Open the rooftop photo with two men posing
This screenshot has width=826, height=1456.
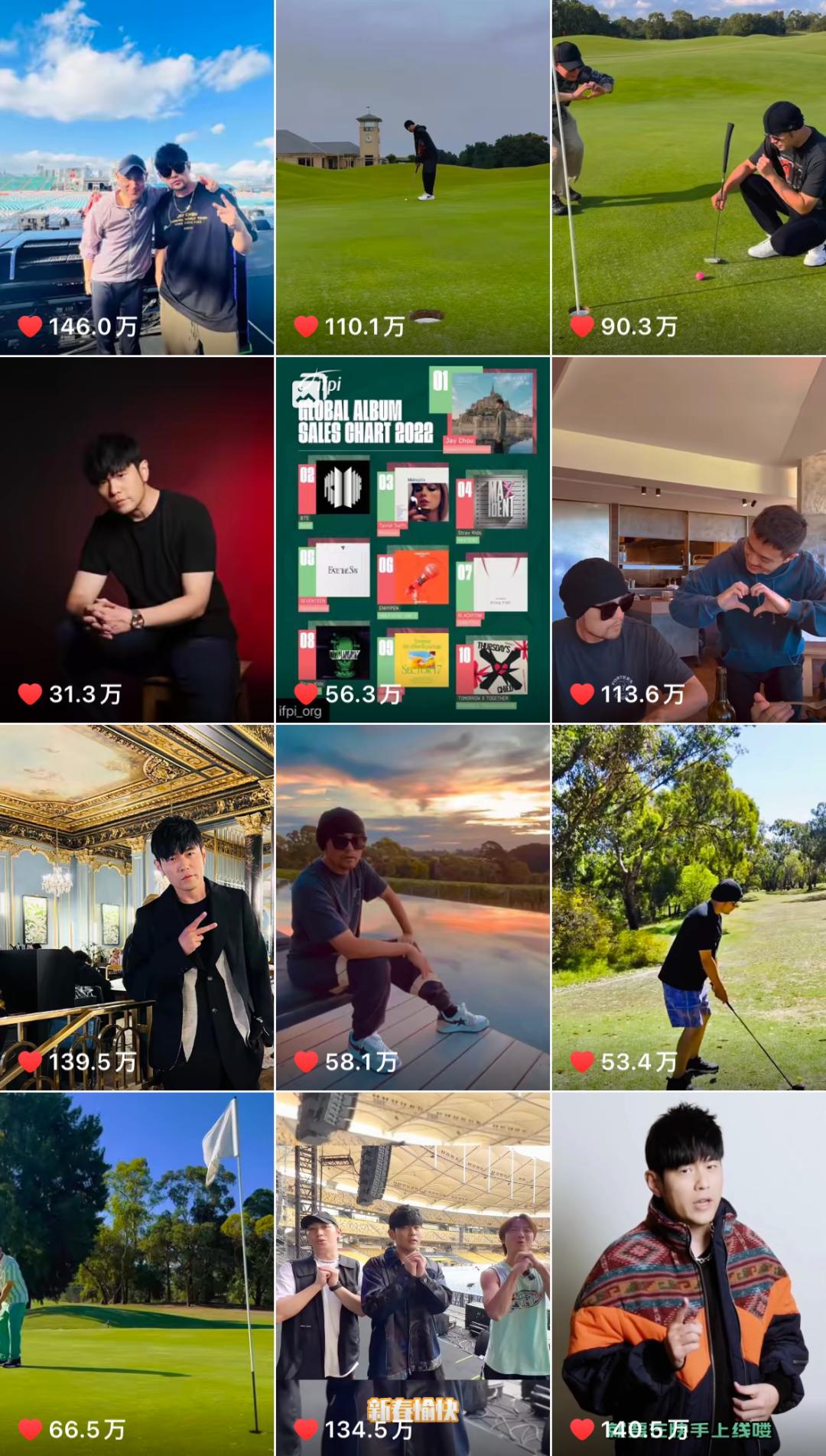(x=138, y=176)
